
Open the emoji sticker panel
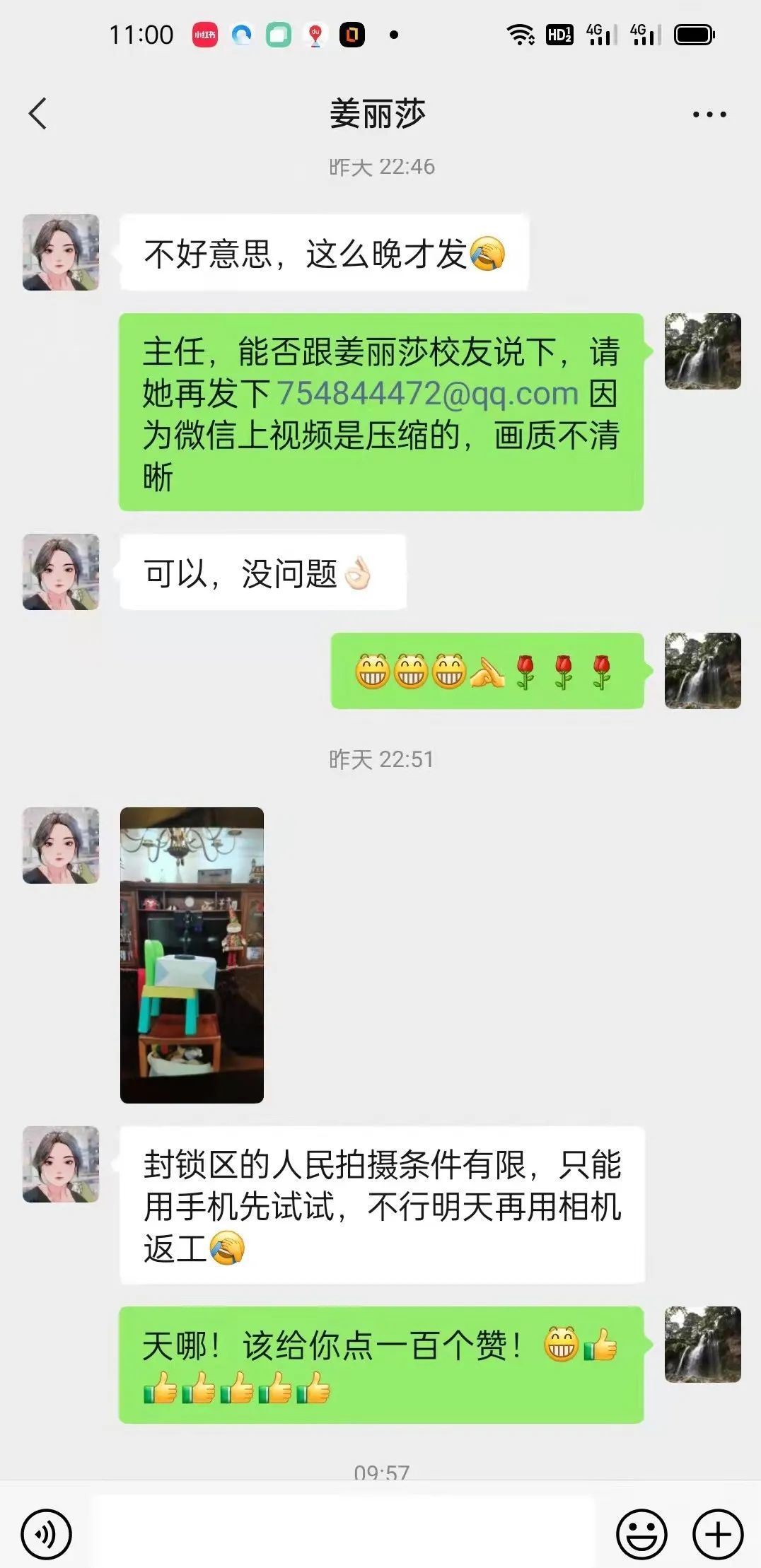[x=641, y=1534]
